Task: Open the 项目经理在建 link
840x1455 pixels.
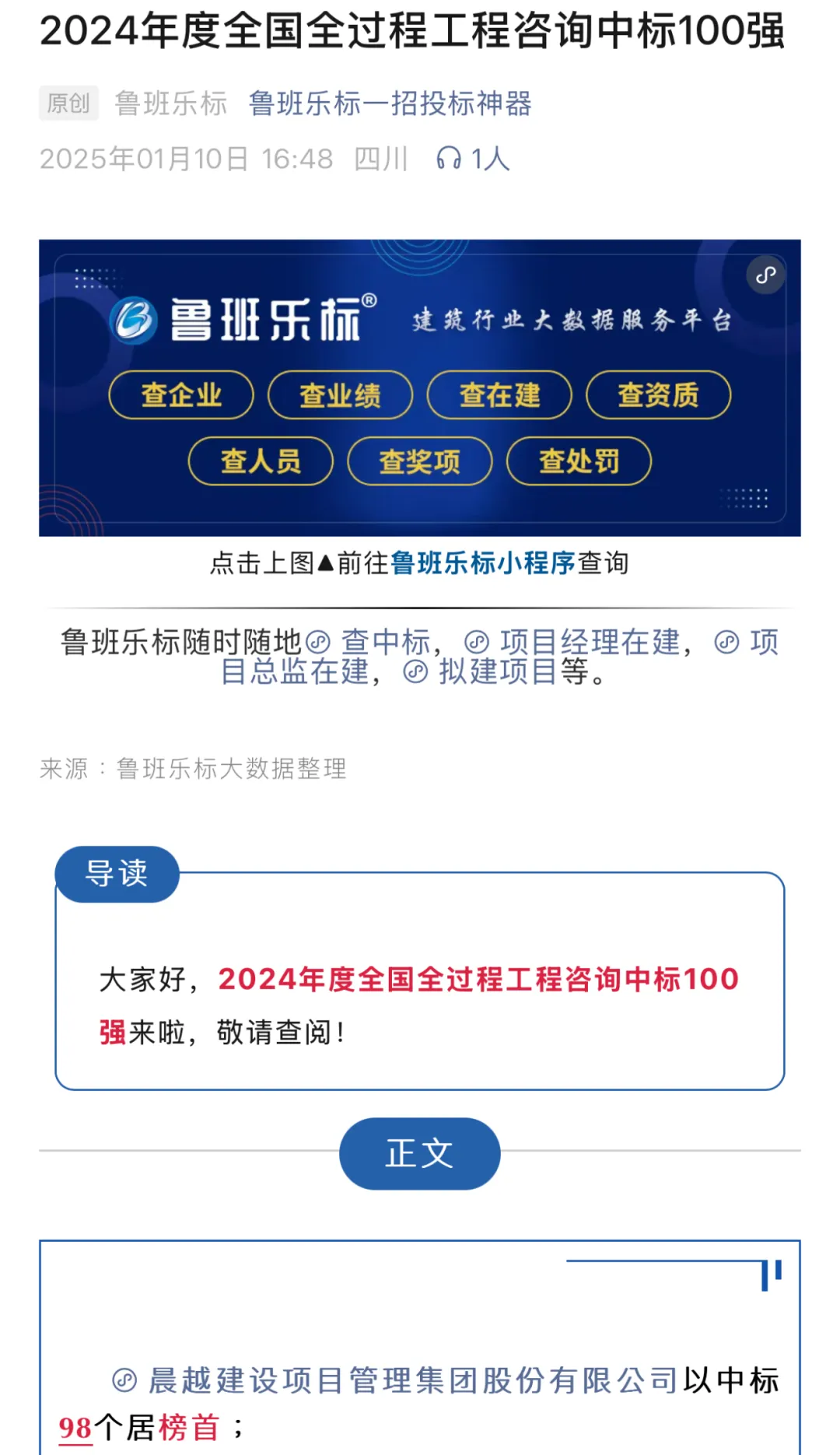Action: tap(589, 643)
